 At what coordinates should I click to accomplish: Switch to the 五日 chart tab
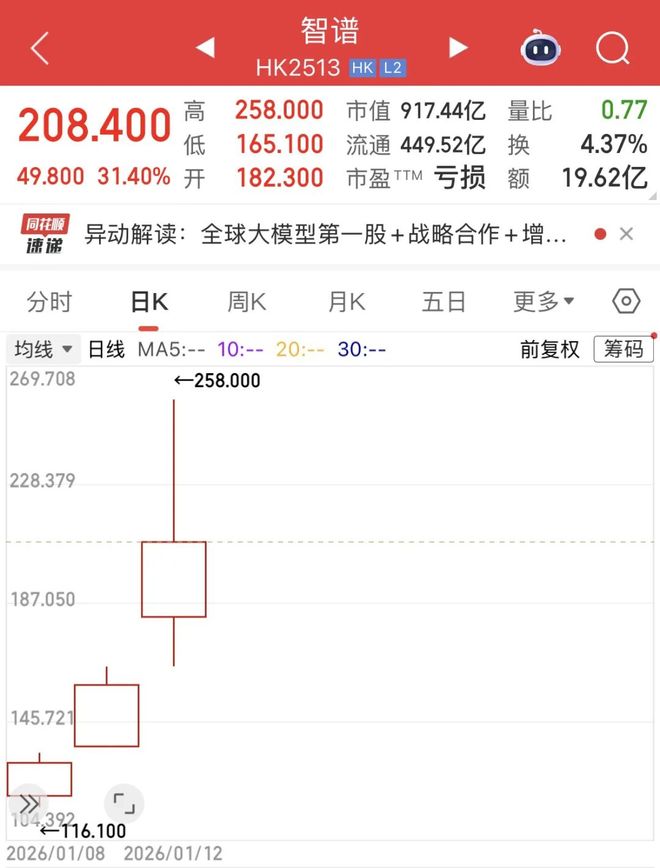click(x=444, y=301)
